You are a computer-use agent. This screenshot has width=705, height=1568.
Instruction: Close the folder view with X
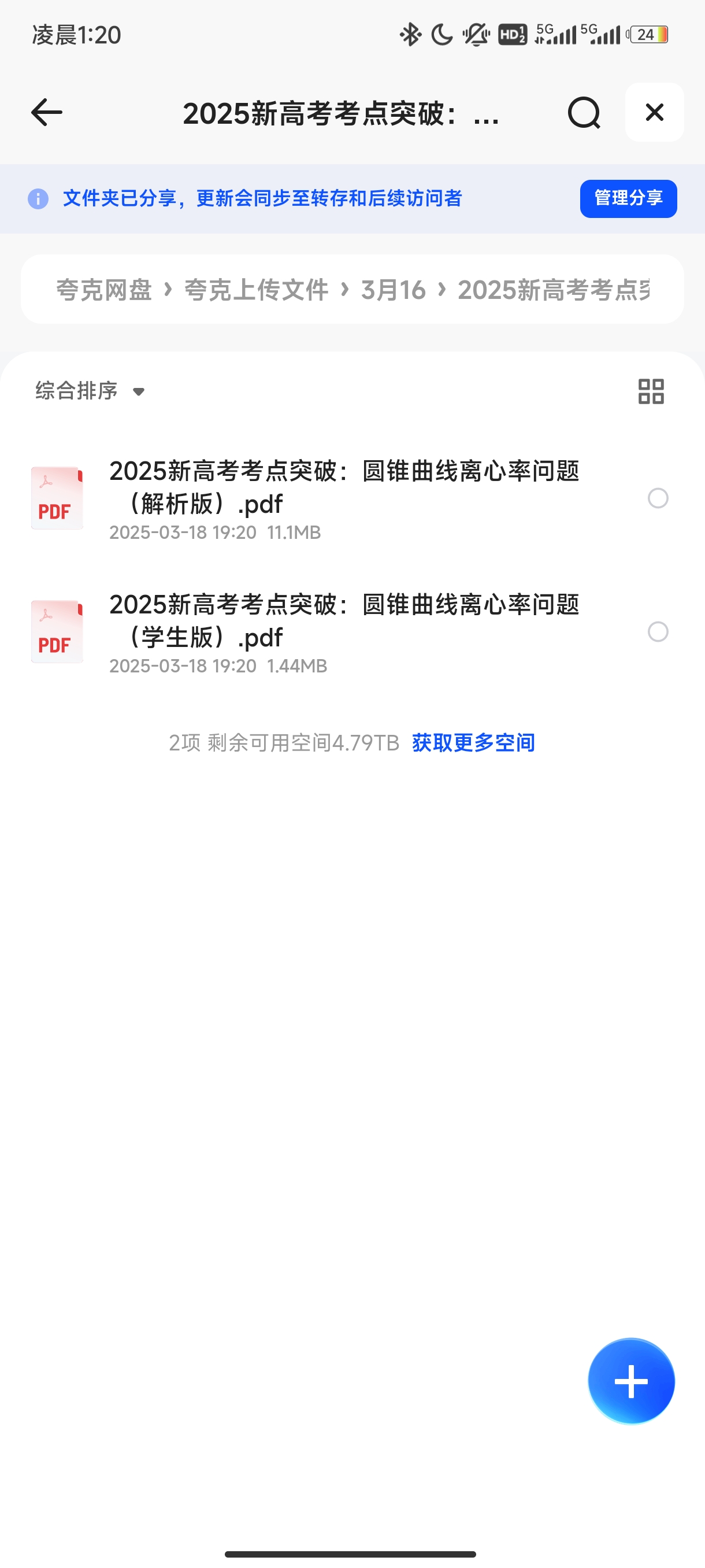(655, 113)
